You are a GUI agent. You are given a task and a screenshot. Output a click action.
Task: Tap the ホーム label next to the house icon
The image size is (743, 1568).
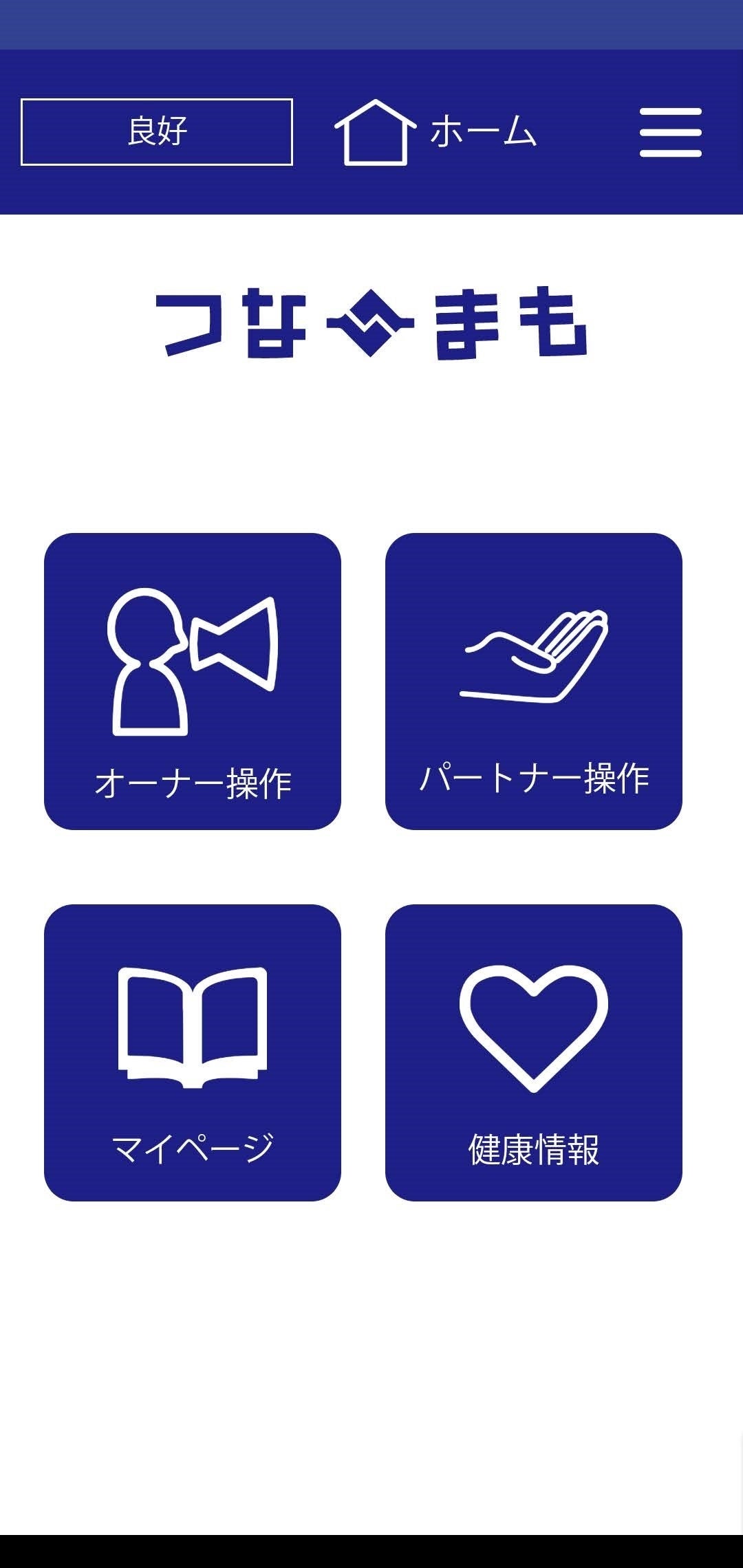(x=482, y=132)
